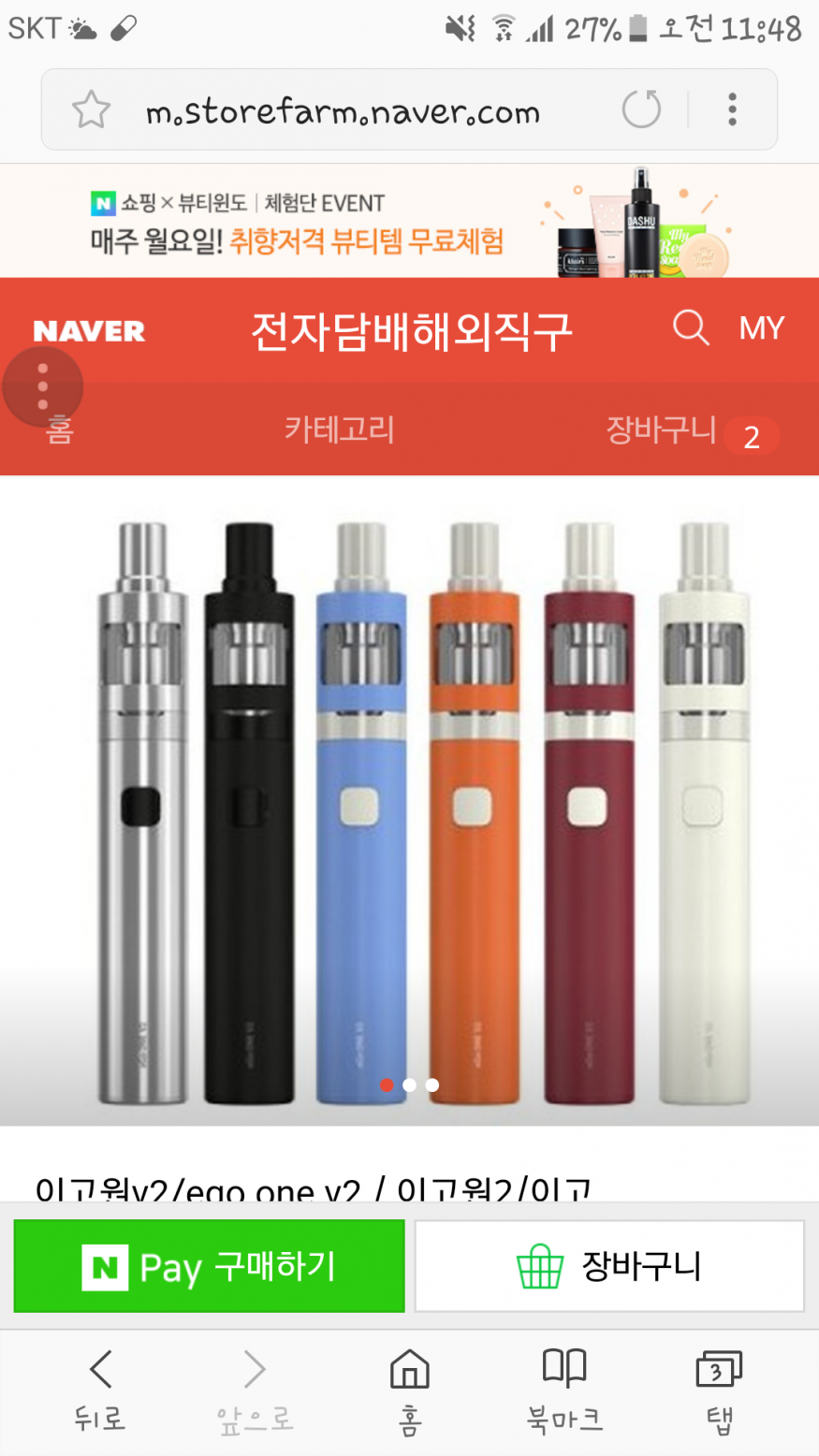Screen dimensions: 819x1456
Task: Open the beauty trial event banner
Action: pyautogui.click(x=409, y=221)
